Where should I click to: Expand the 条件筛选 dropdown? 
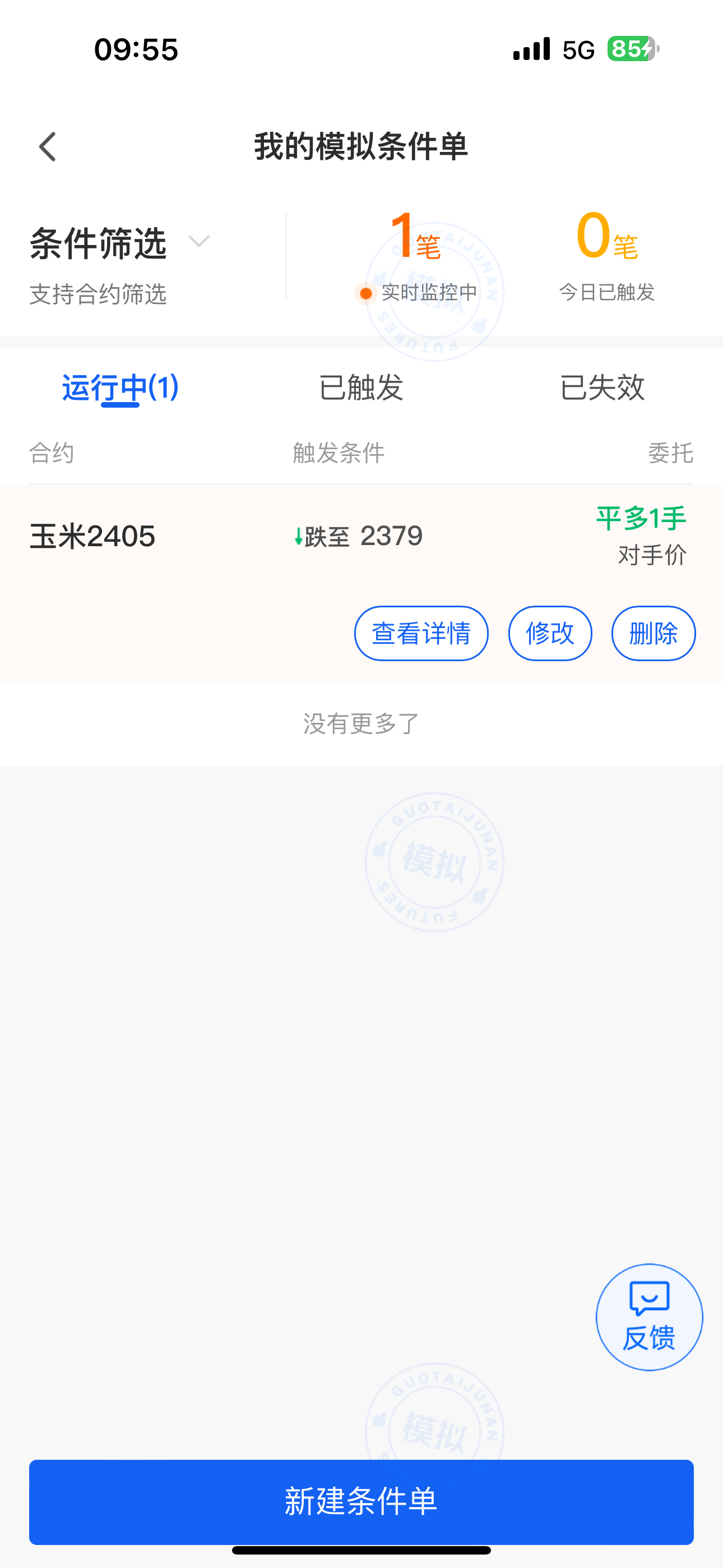pos(198,242)
